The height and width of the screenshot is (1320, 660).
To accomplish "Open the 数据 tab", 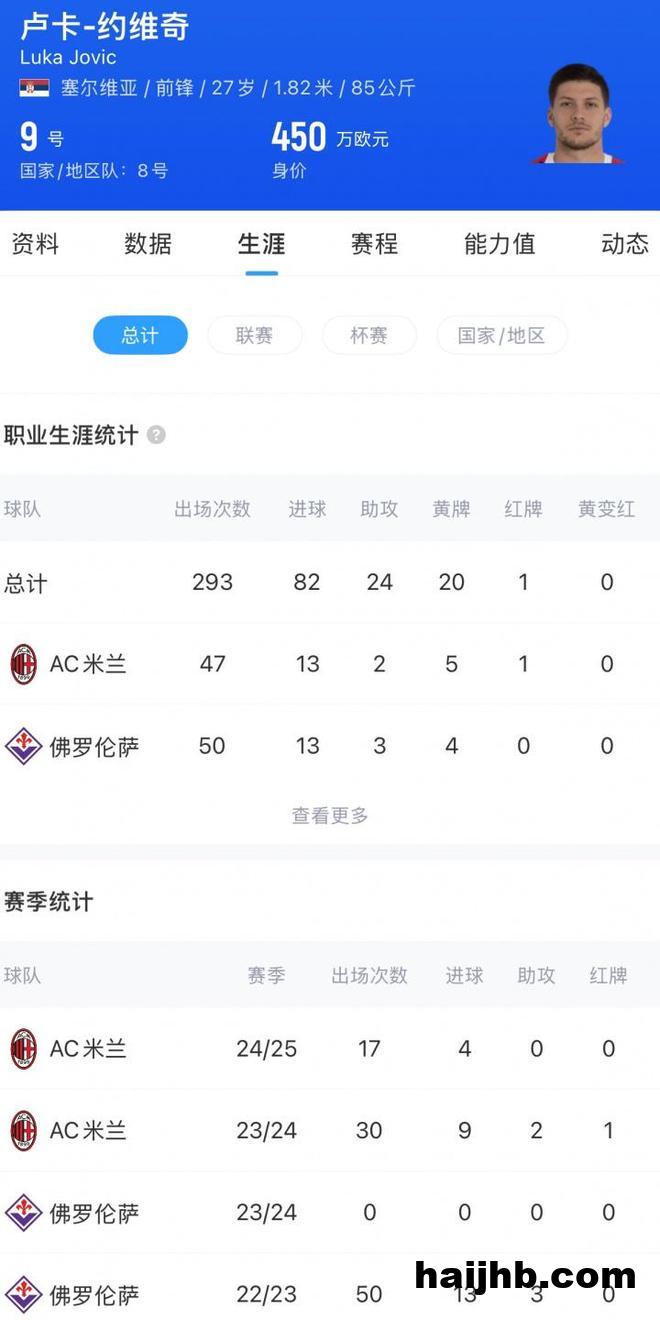I will point(148,244).
